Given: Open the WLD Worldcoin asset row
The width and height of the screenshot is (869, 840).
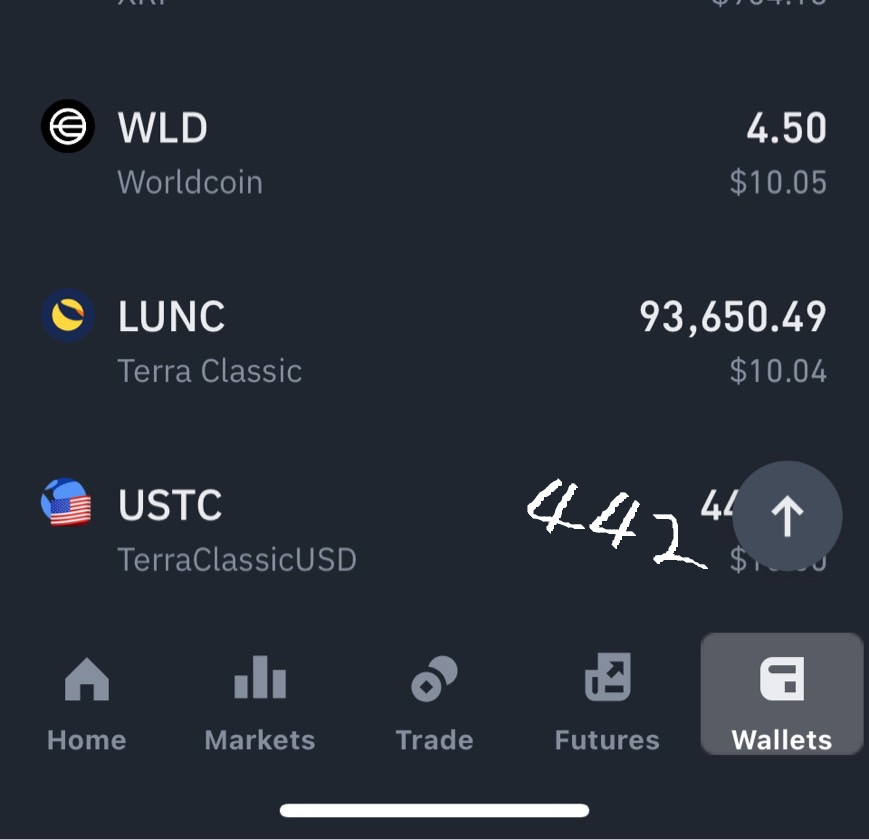Looking at the screenshot, I should click(x=434, y=153).
